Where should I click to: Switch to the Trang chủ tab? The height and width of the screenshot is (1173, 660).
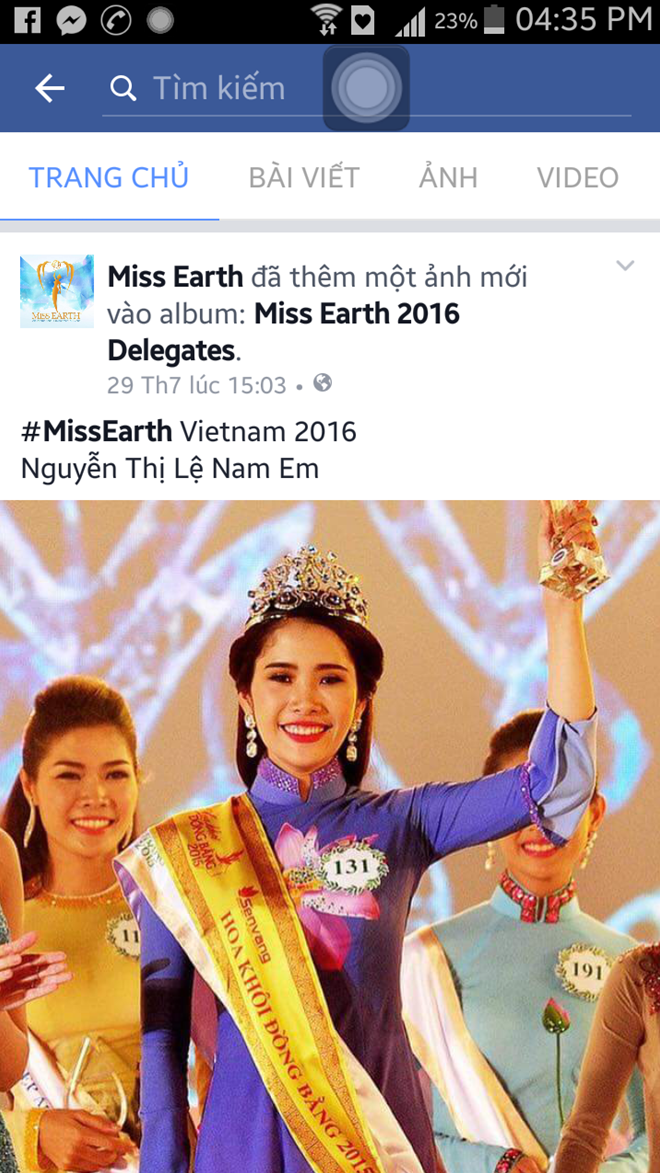[108, 178]
